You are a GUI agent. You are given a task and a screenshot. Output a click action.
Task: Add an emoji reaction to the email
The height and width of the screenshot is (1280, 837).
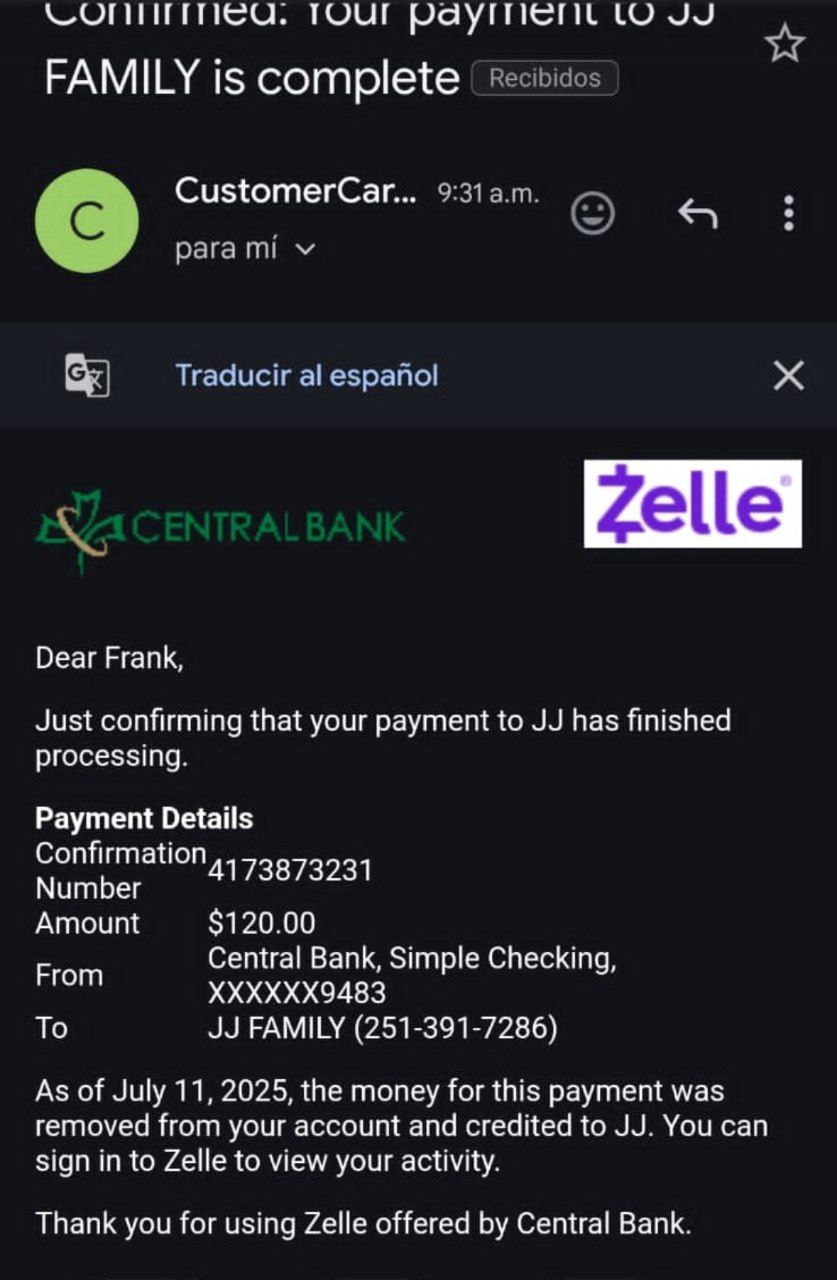(592, 214)
